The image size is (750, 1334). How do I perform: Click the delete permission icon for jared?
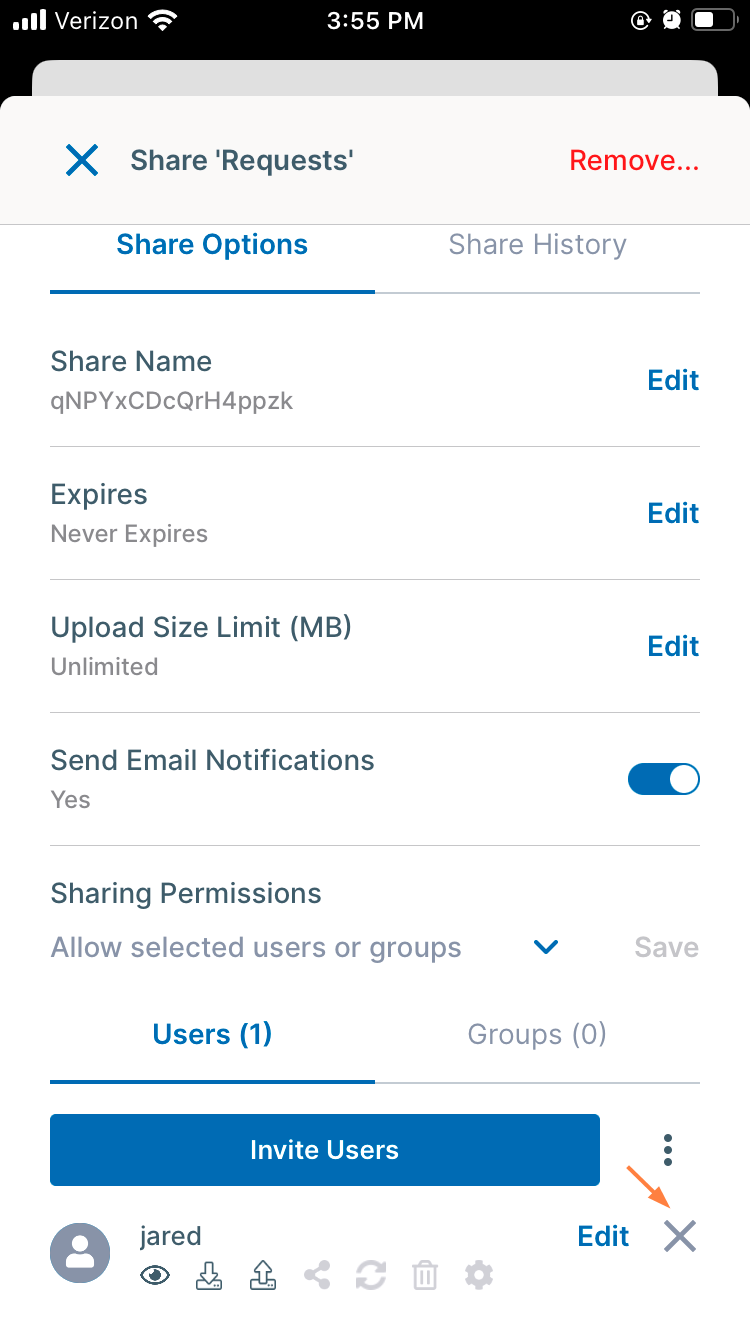click(x=424, y=1275)
